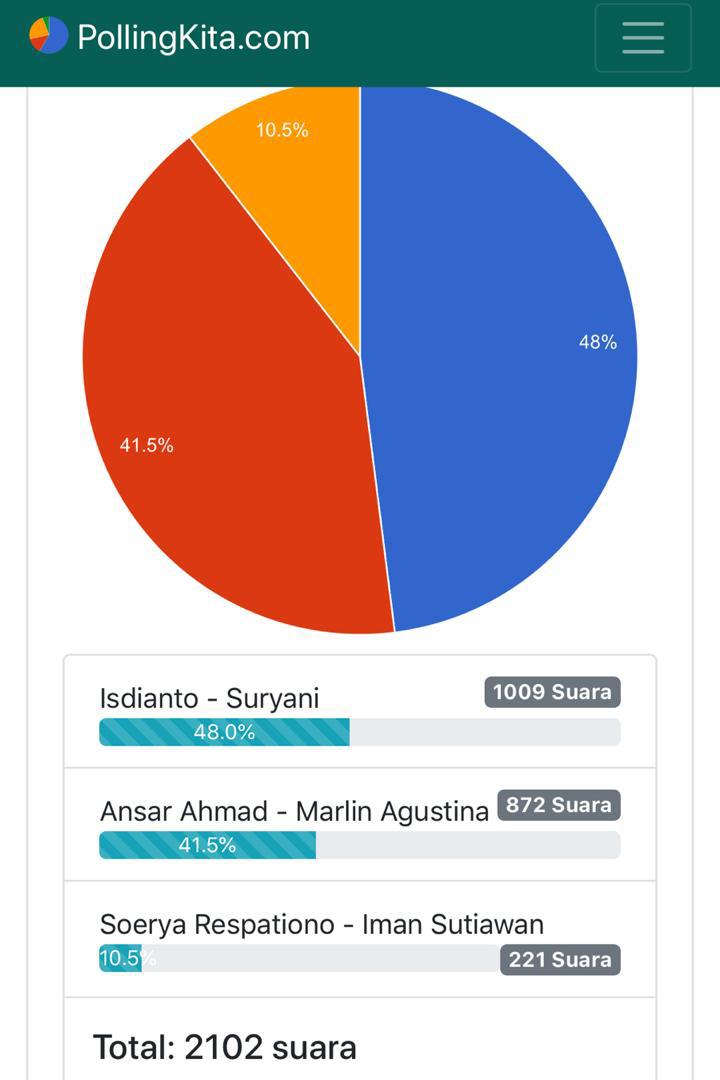This screenshot has height=1080, width=720.
Task: Open the hamburger navigation menu
Action: [x=642, y=38]
